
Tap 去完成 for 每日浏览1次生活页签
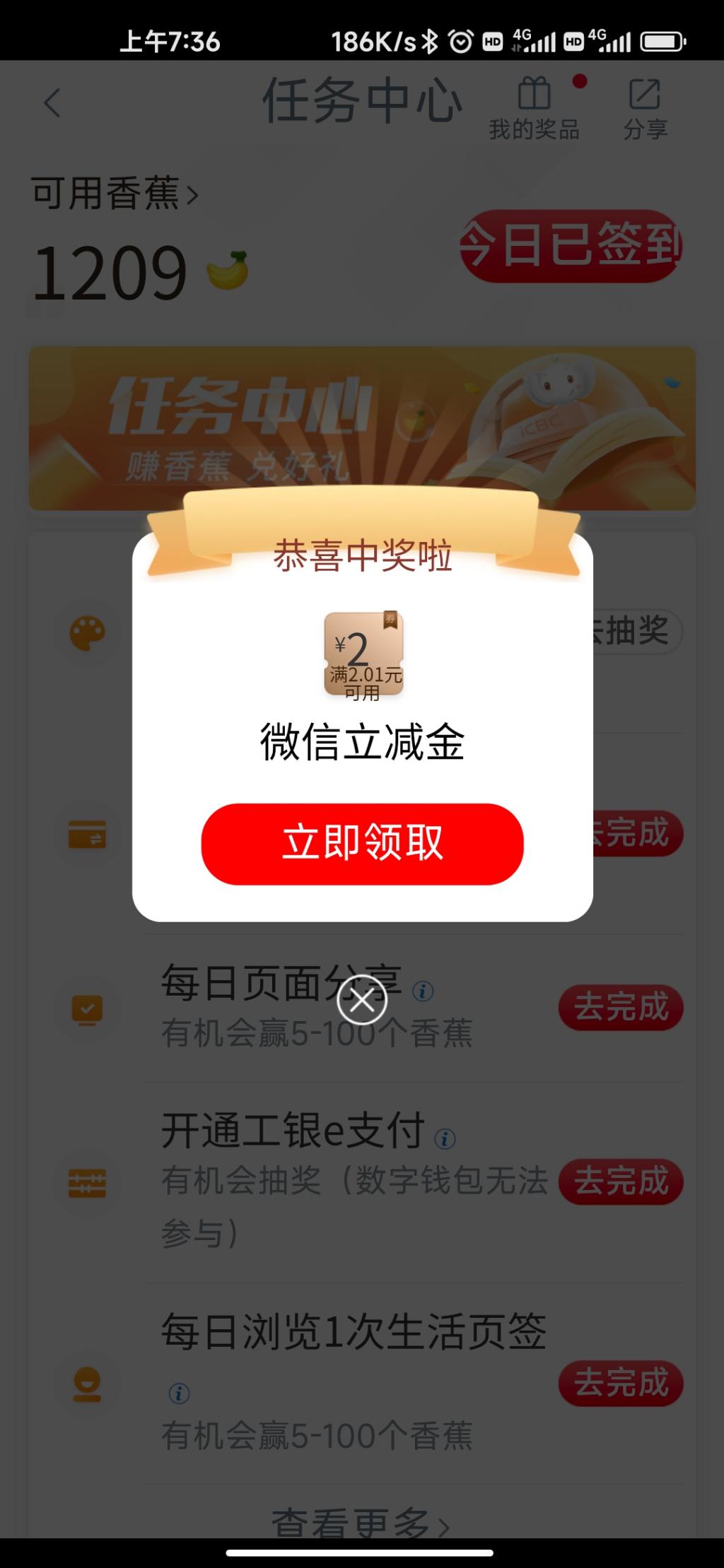point(621,1383)
